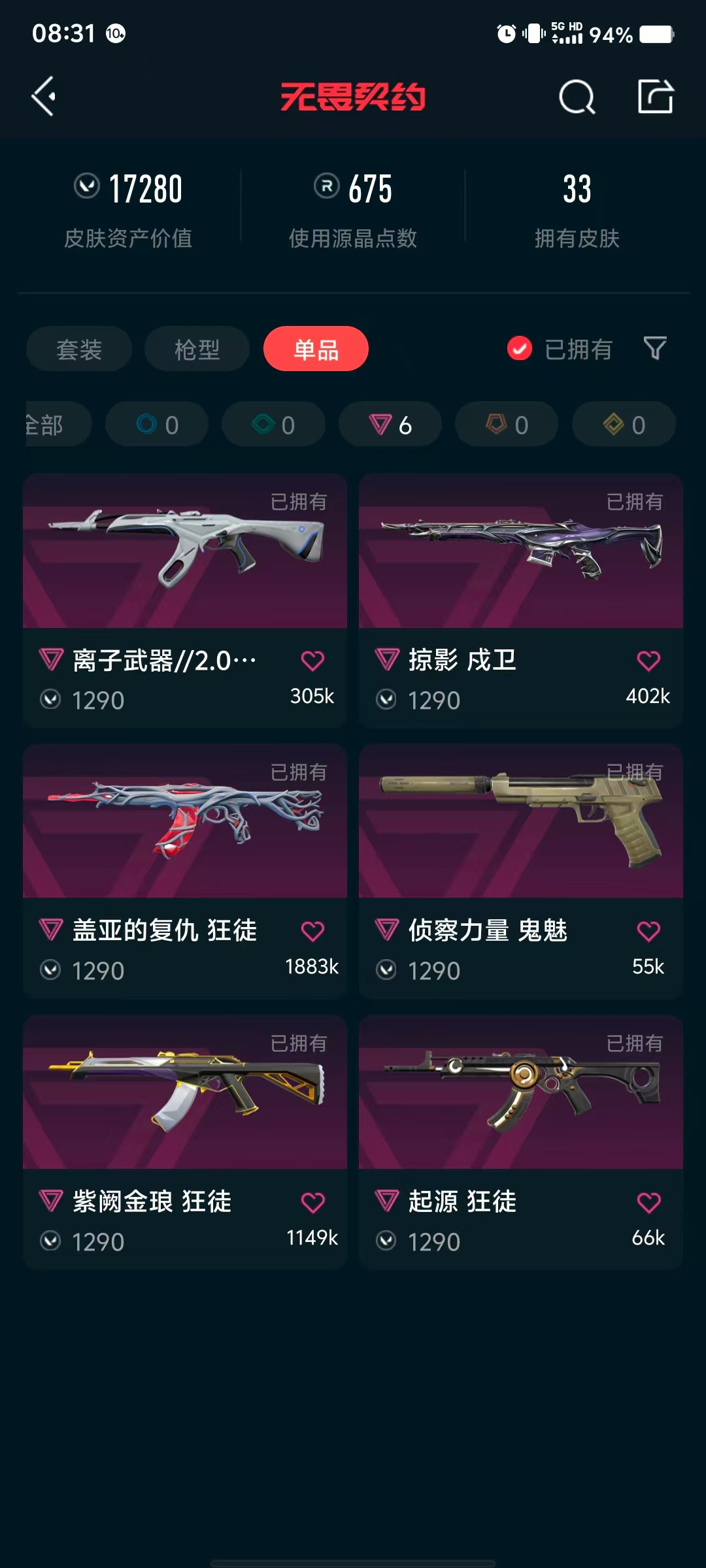The height and width of the screenshot is (1568, 706).
Task: Open the 掠影 戍卫 skin card
Action: coord(521,600)
